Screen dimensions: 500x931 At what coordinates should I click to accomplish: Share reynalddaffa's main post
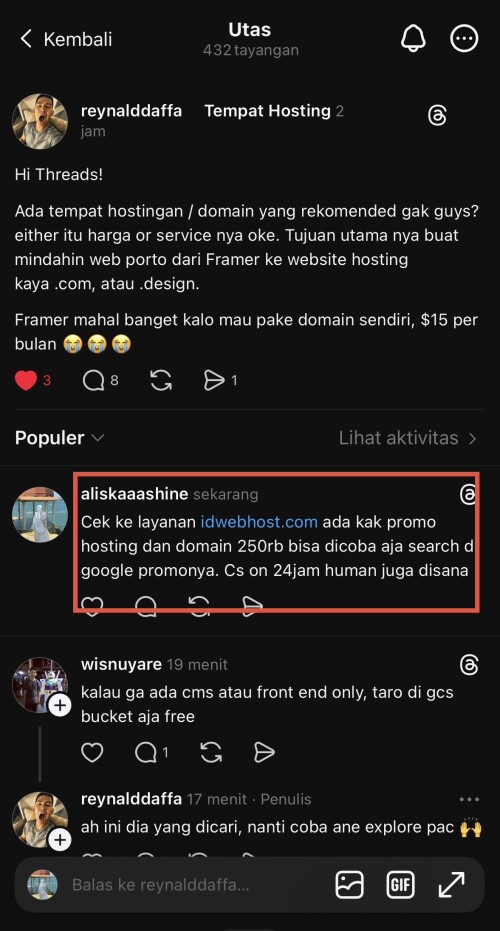[214, 381]
